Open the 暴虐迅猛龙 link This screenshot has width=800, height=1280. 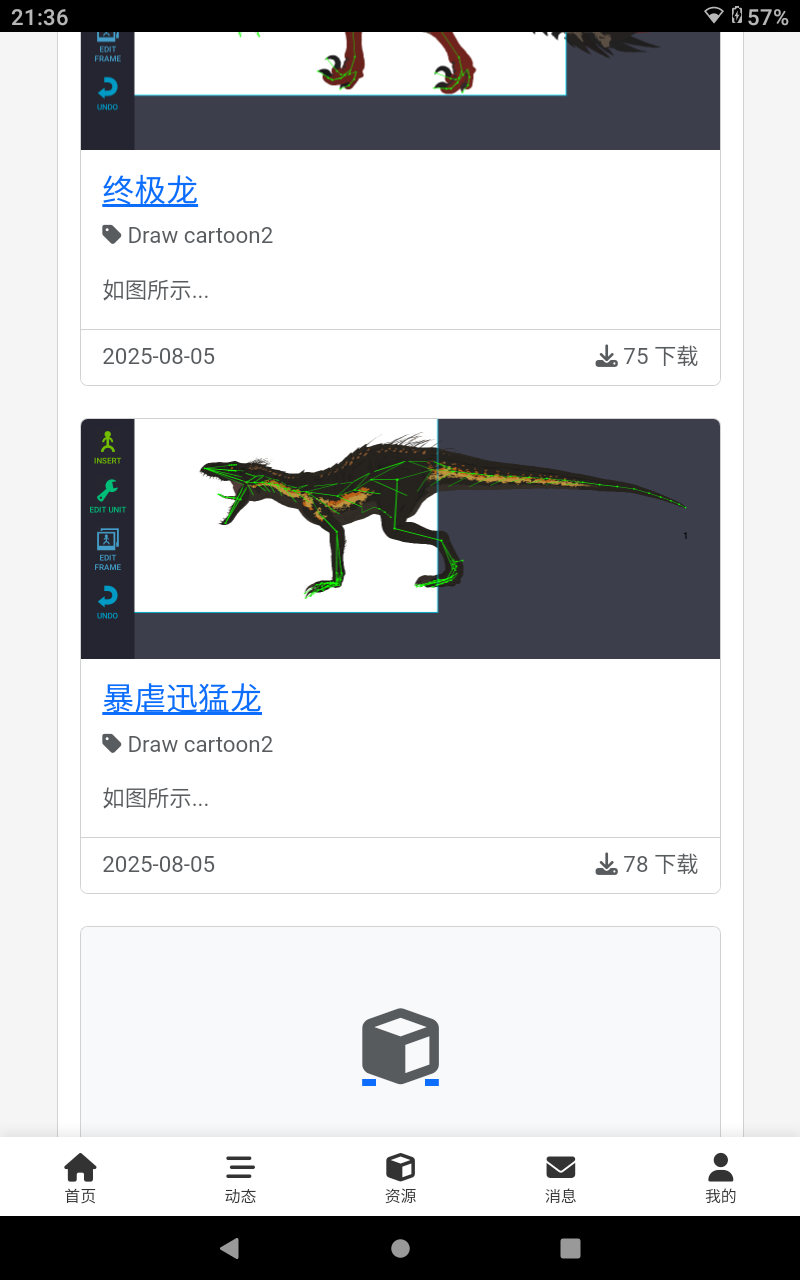point(182,699)
